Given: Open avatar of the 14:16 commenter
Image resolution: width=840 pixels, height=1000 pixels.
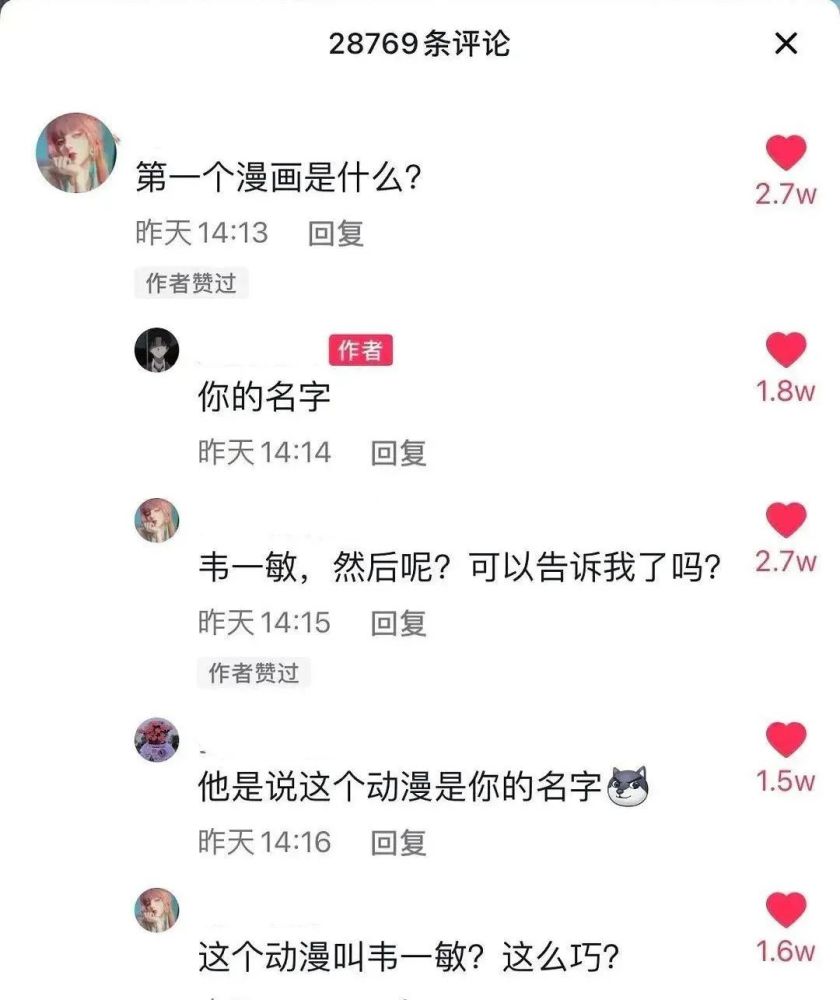Looking at the screenshot, I should pos(157,739).
